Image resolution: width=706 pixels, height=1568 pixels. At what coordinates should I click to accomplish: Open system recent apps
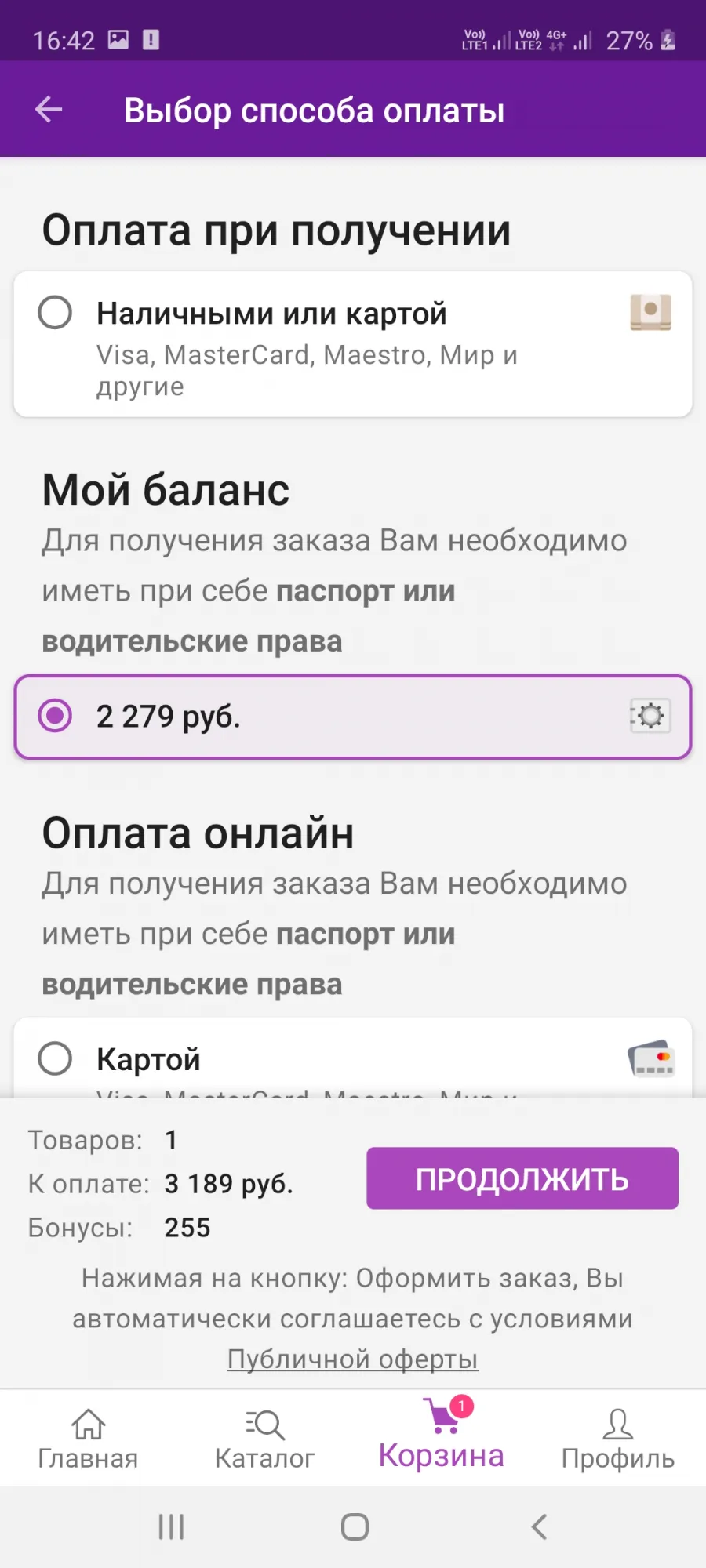coord(171,1526)
